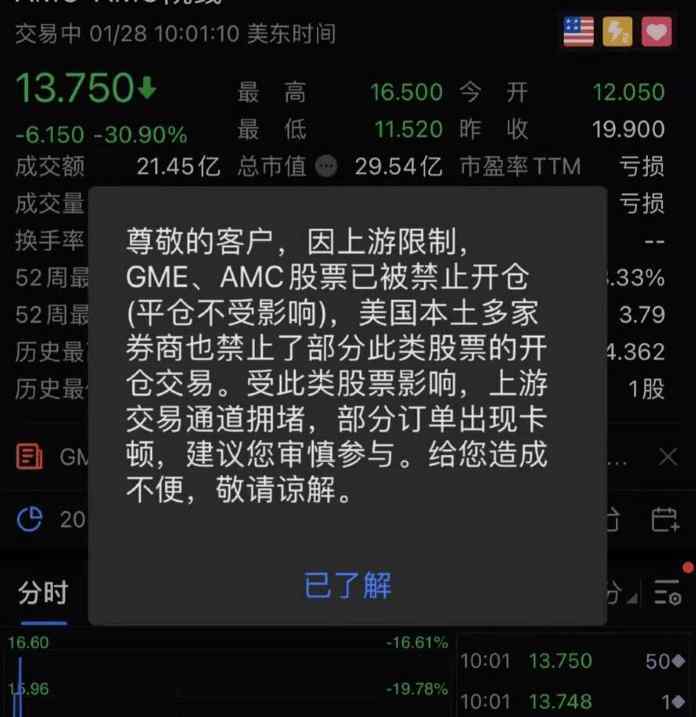Open the lightning Level 2 quote icon
696x717 pixels.
(617, 32)
